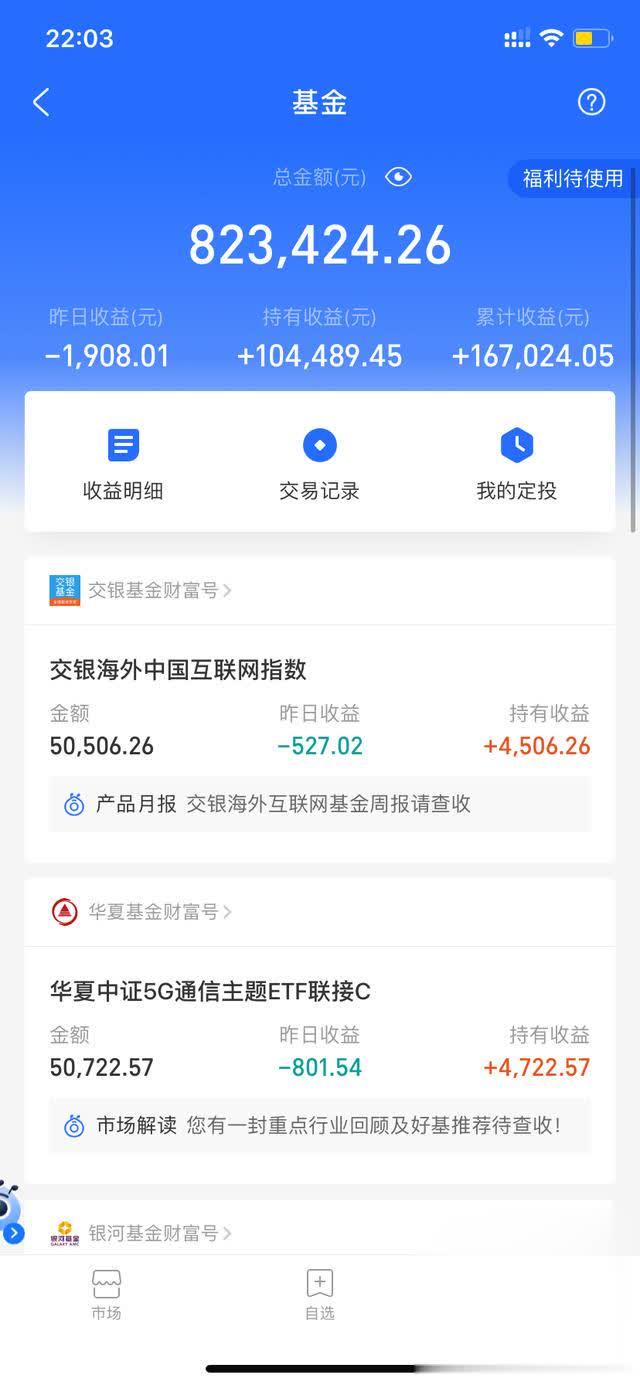Hide the total amount with the eye icon
The height and width of the screenshot is (1385, 640).
coord(399,177)
